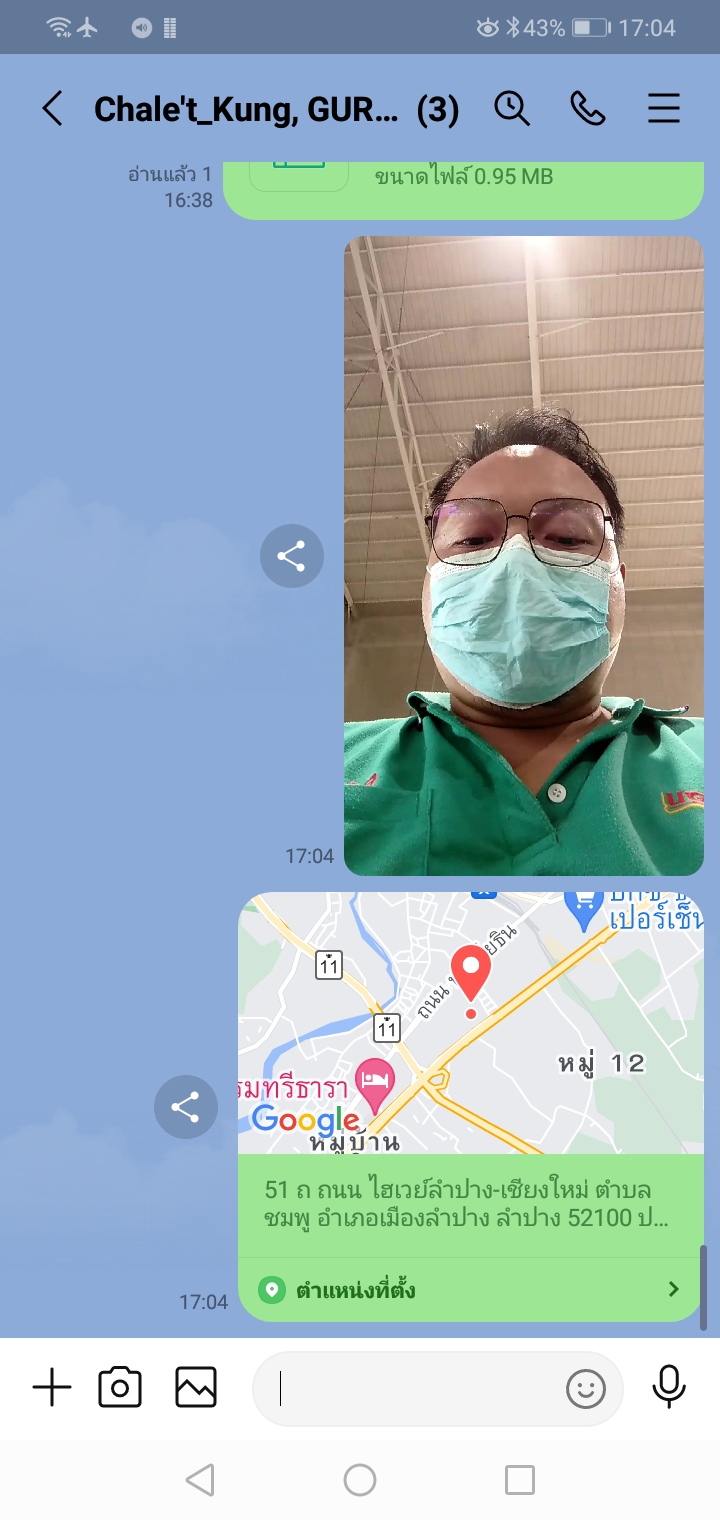
Task: Open the photo sent at 17:04
Action: pyautogui.click(x=523, y=556)
